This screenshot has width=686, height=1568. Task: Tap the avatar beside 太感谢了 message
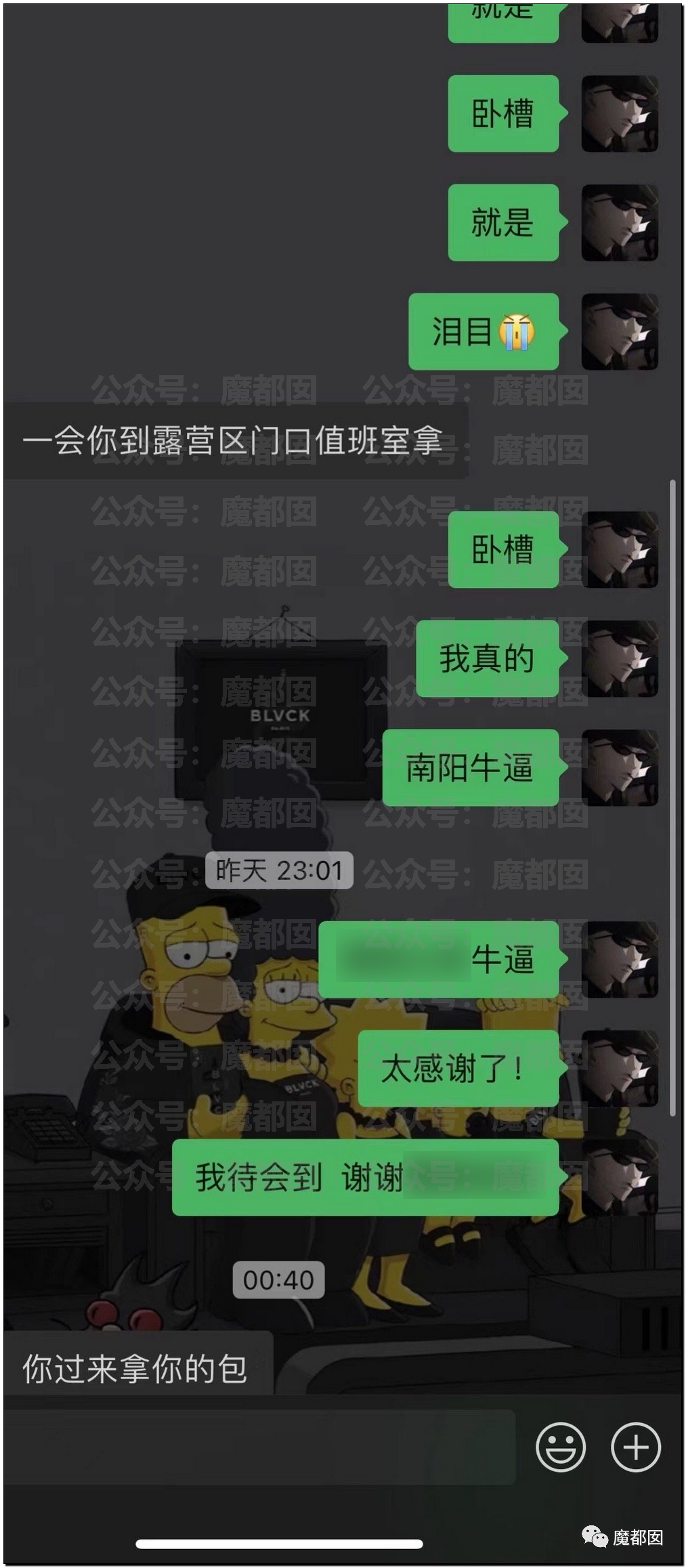click(x=619, y=1068)
